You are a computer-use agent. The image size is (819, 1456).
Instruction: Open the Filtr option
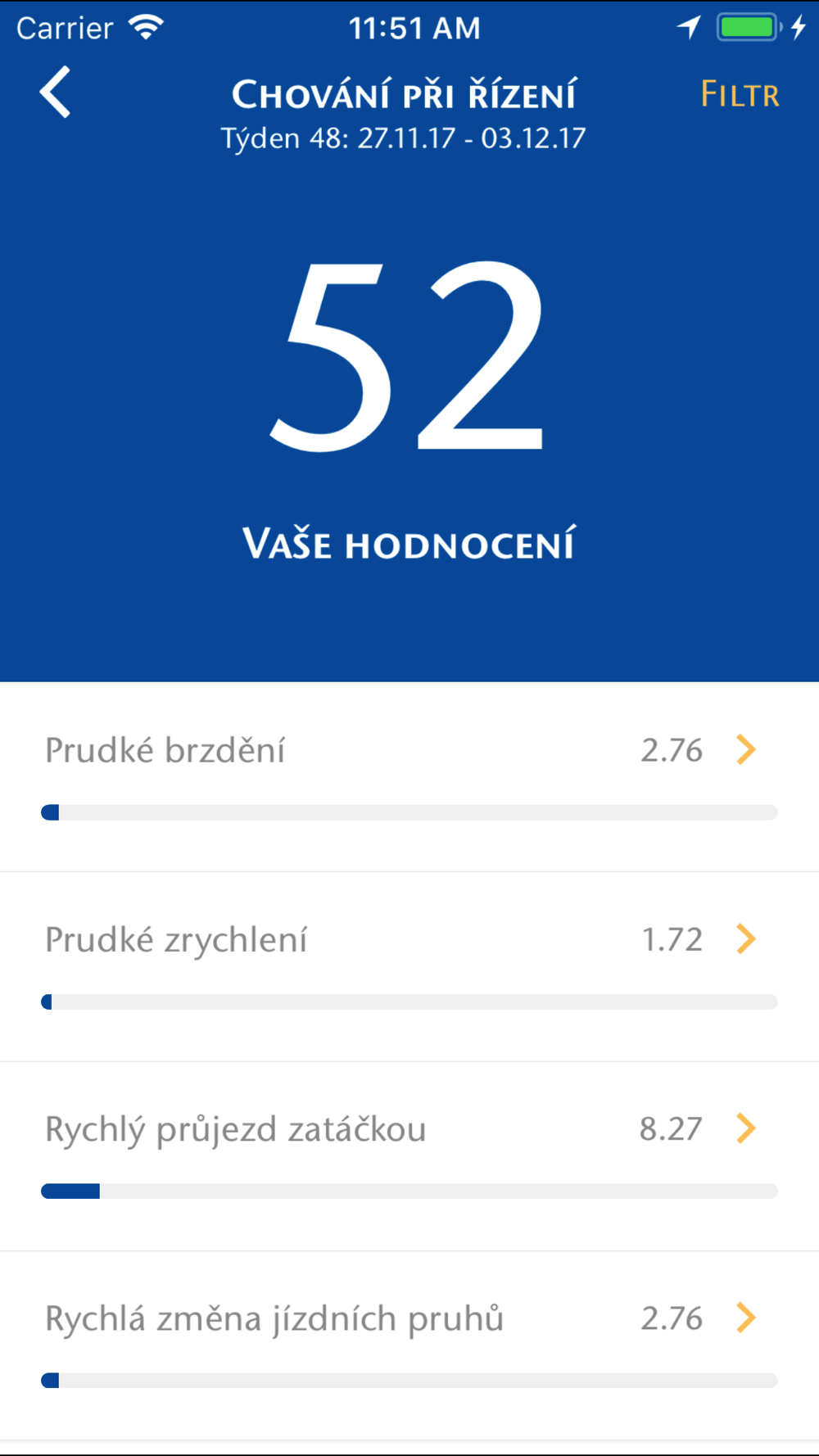pos(740,94)
